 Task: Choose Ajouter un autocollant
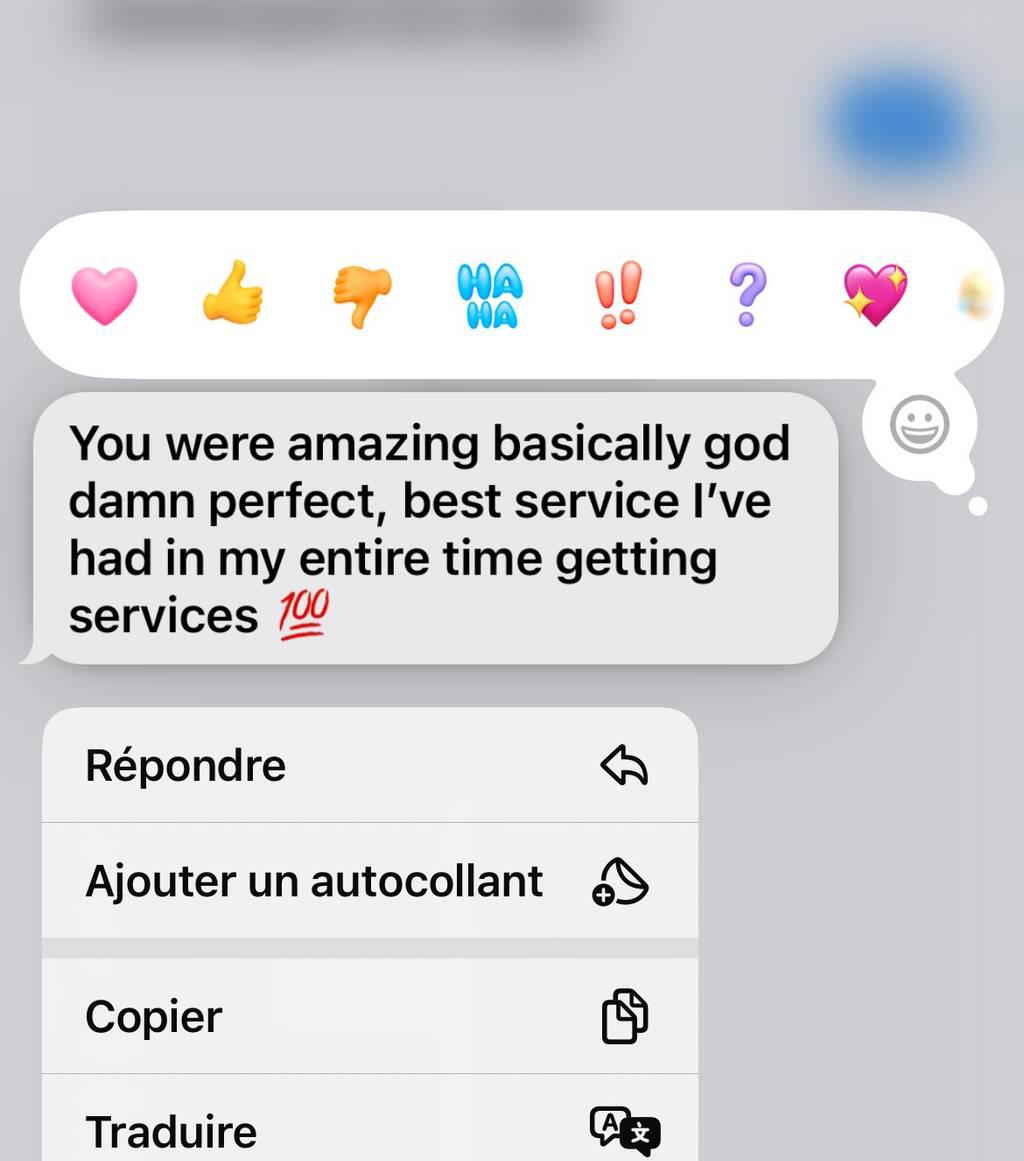click(x=369, y=881)
